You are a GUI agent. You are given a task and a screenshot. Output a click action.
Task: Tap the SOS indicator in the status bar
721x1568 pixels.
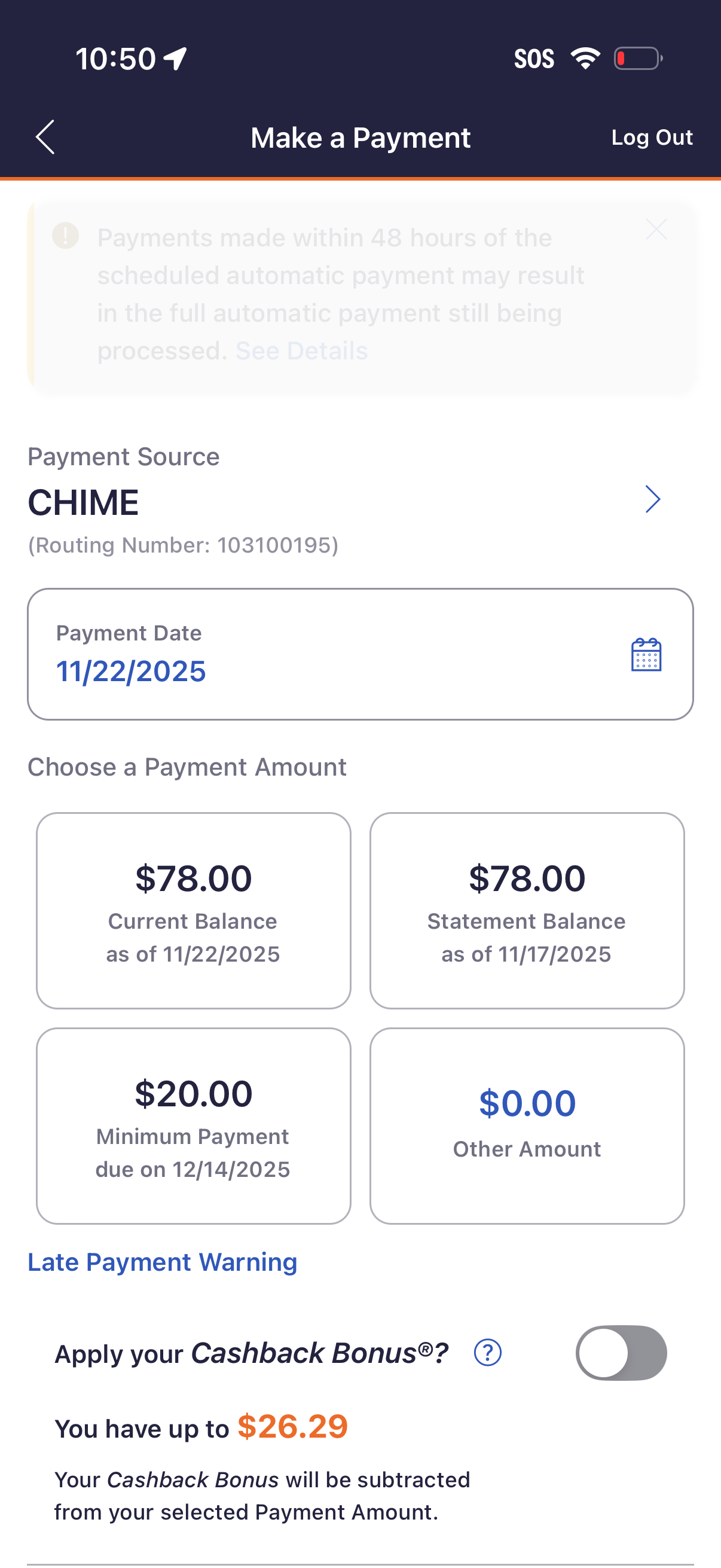click(x=534, y=58)
